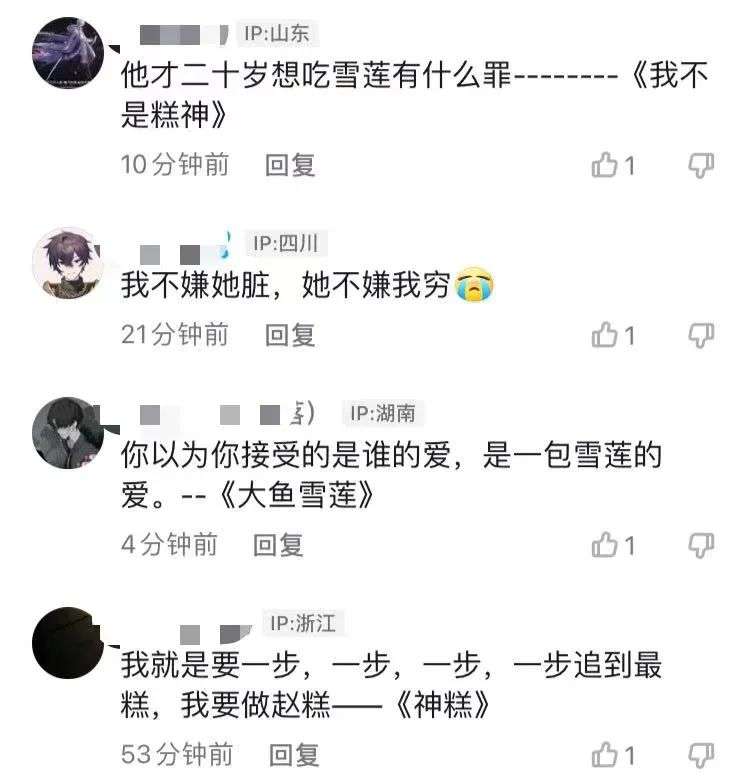Screen dimensions: 750x782
Task: Reply to the Sichuan comment 我不嫌她脏
Action: tap(290, 335)
